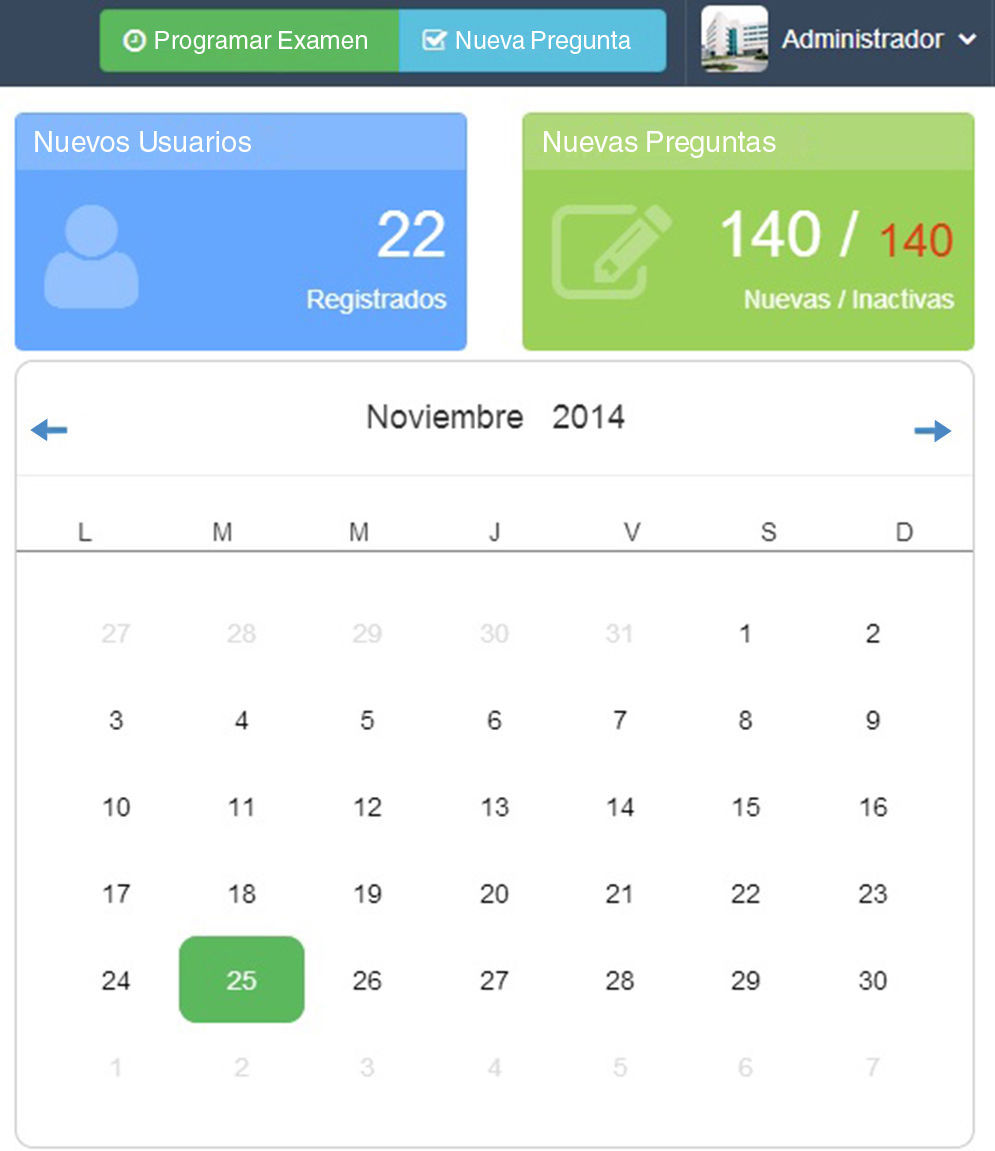This screenshot has width=995, height=1151.
Task: Select November 1 in calendar
Action: pyautogui.click(x=745, y=633)
